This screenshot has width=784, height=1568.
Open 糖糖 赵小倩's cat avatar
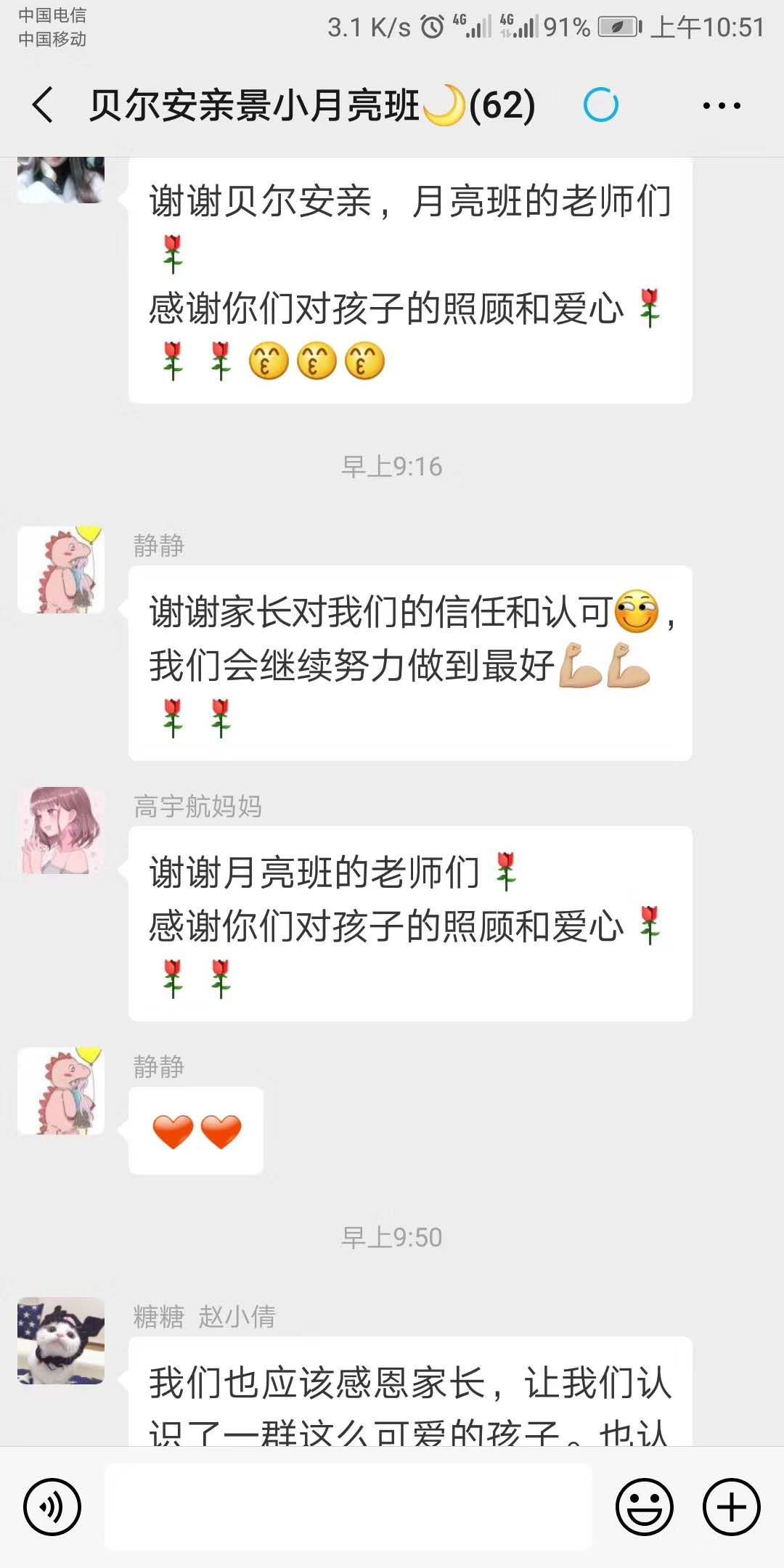pyautogui.click(x=61, y=1341)
